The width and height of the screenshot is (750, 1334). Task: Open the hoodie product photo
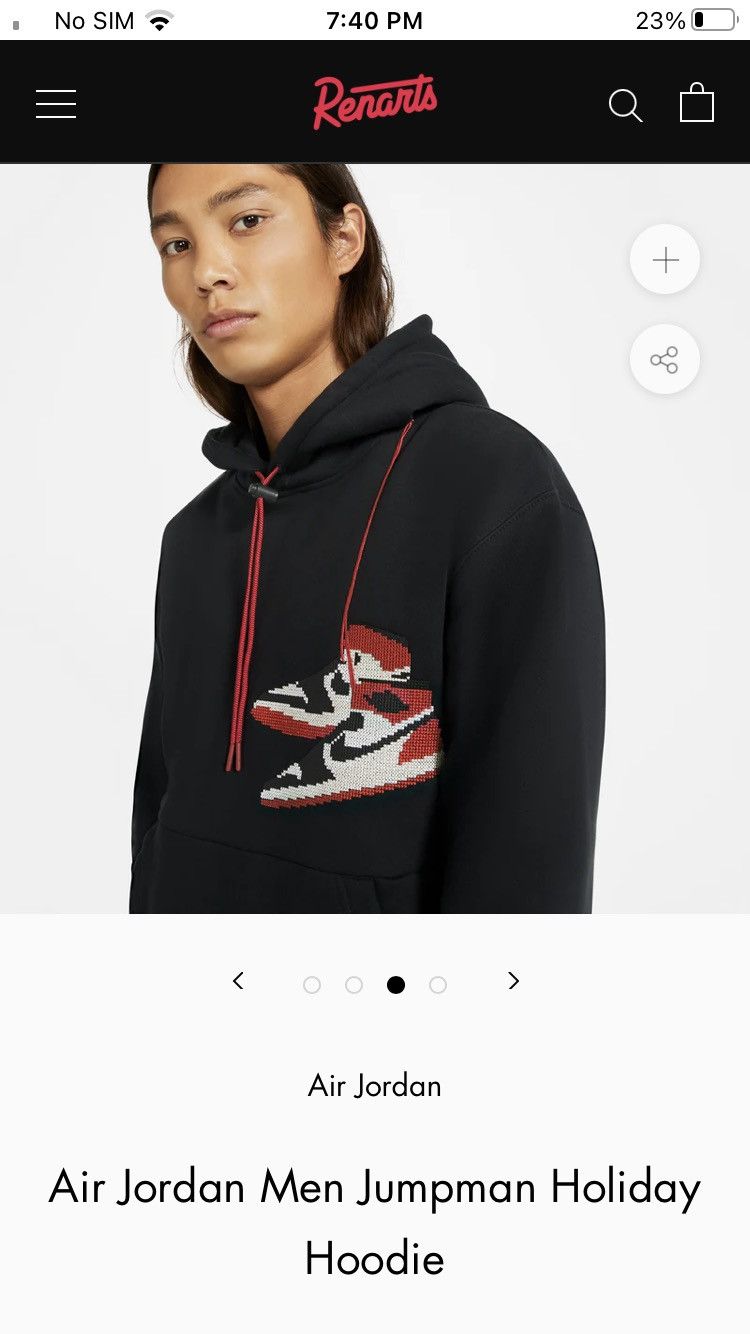point(375,539)
